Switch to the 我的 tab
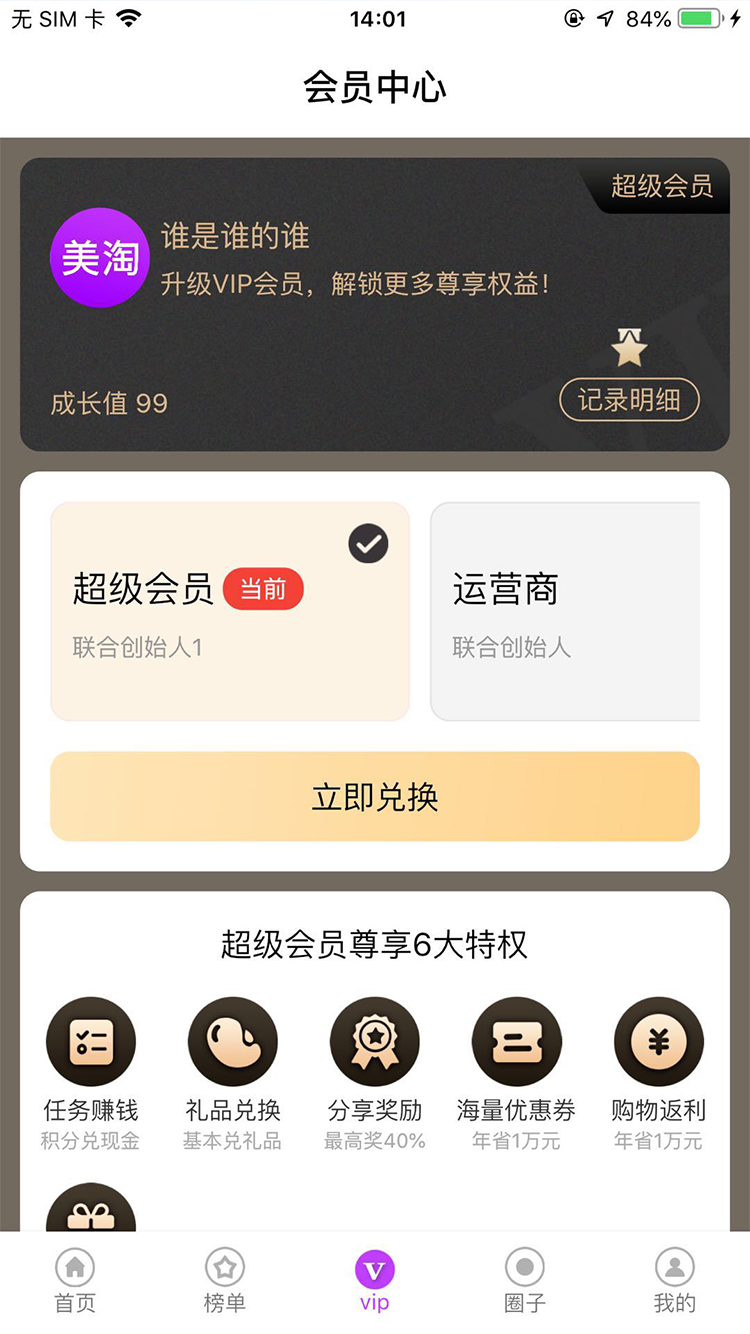The height and width of the screenshot is (1334, 750). pyautogui.click(x=675, y=1281)
